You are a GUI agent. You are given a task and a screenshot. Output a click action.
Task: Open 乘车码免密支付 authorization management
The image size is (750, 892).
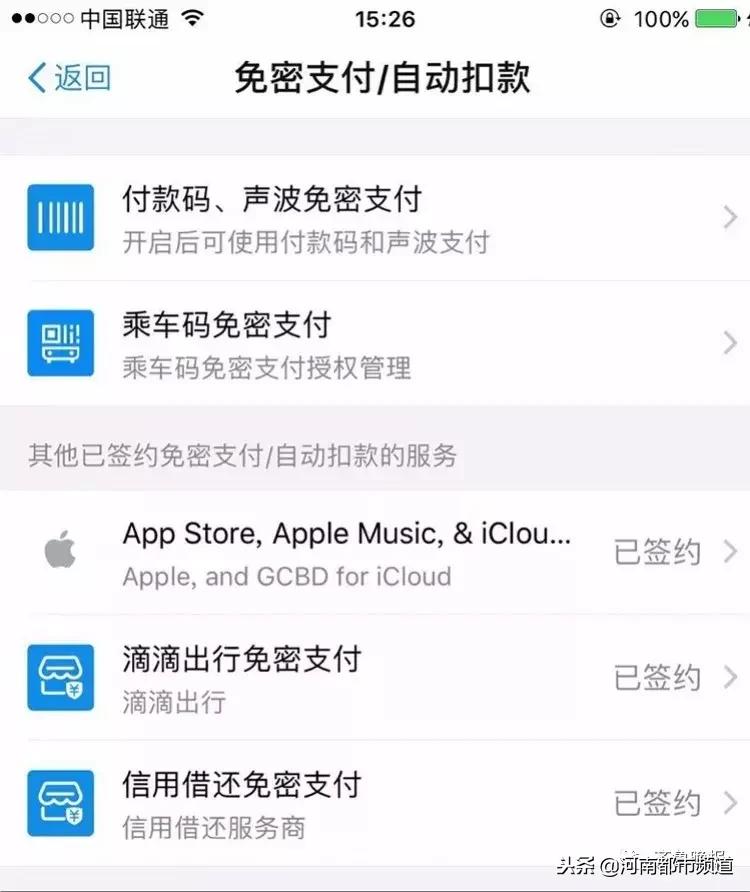(x=375, y=344)
